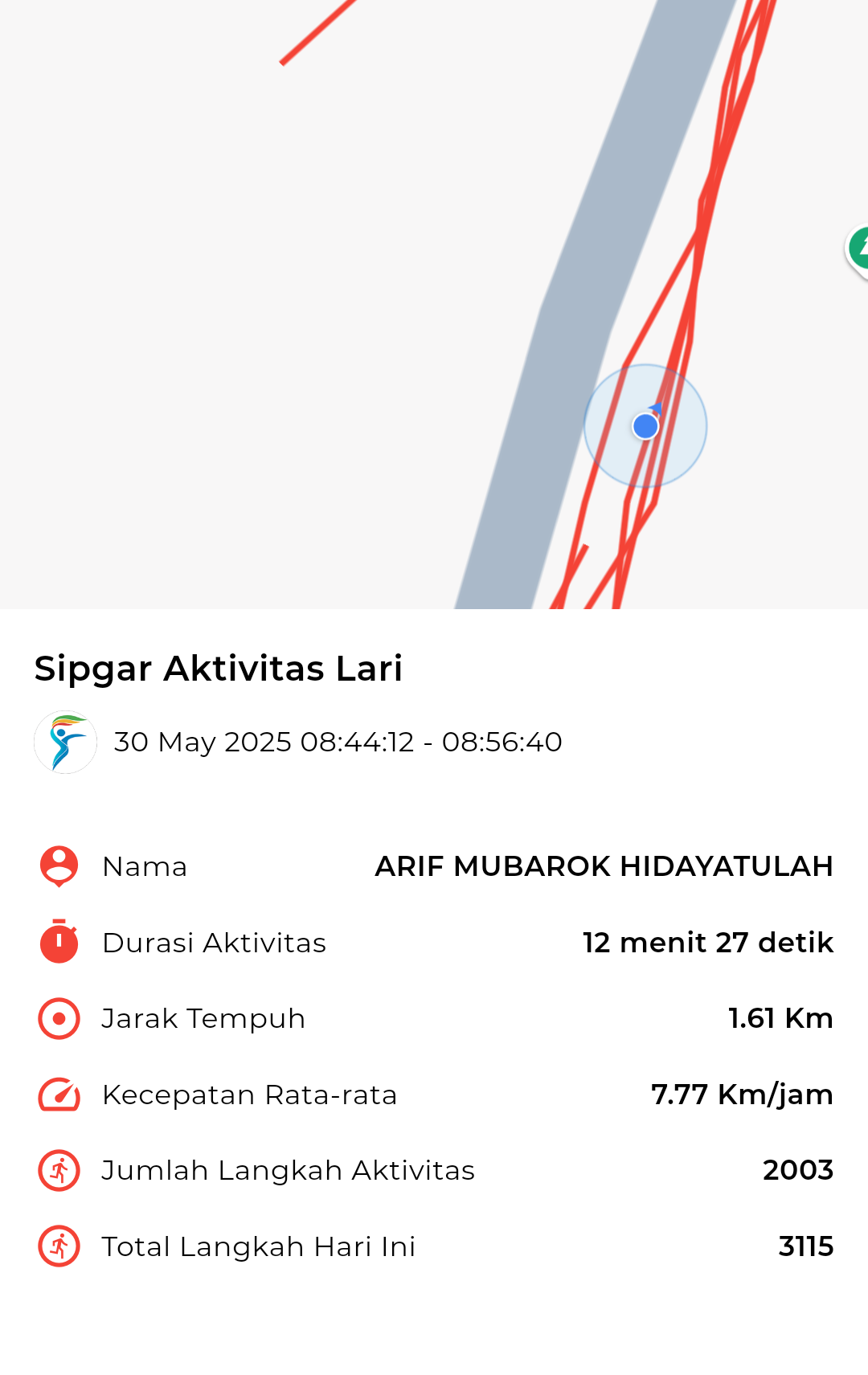The width and height of the screenshot is (868, 1375).
Task: Click the duration value 12 menit 27 detik
Action: tap(707, 942)
